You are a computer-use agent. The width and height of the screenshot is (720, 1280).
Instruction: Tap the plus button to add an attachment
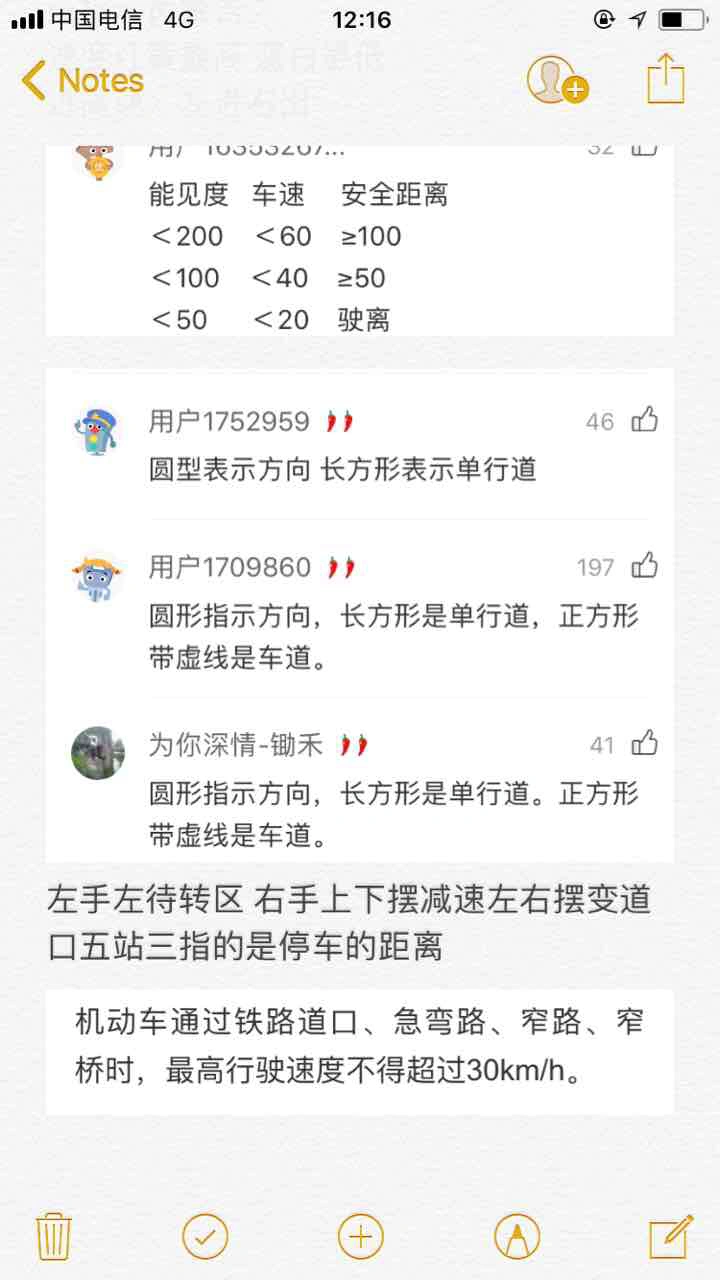pos(360,1237)
